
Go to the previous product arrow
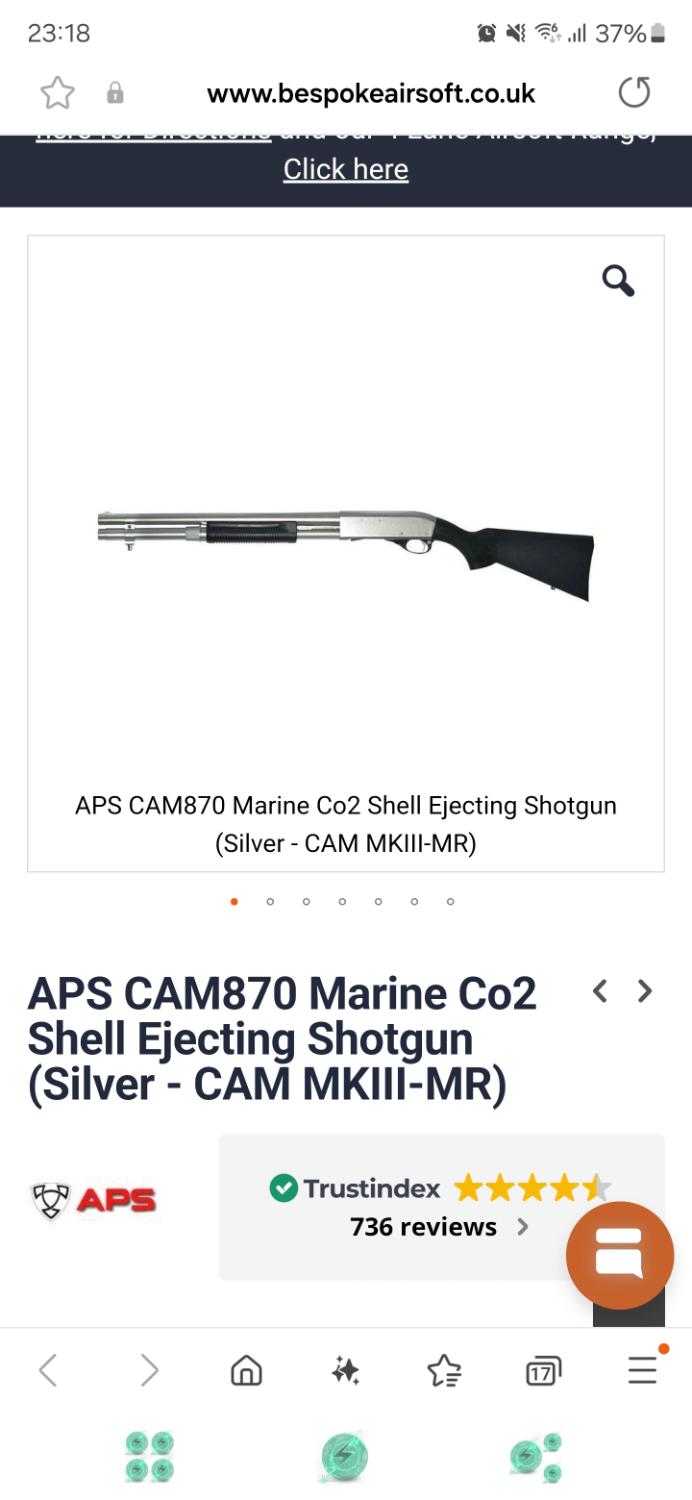tap(600, 992)
